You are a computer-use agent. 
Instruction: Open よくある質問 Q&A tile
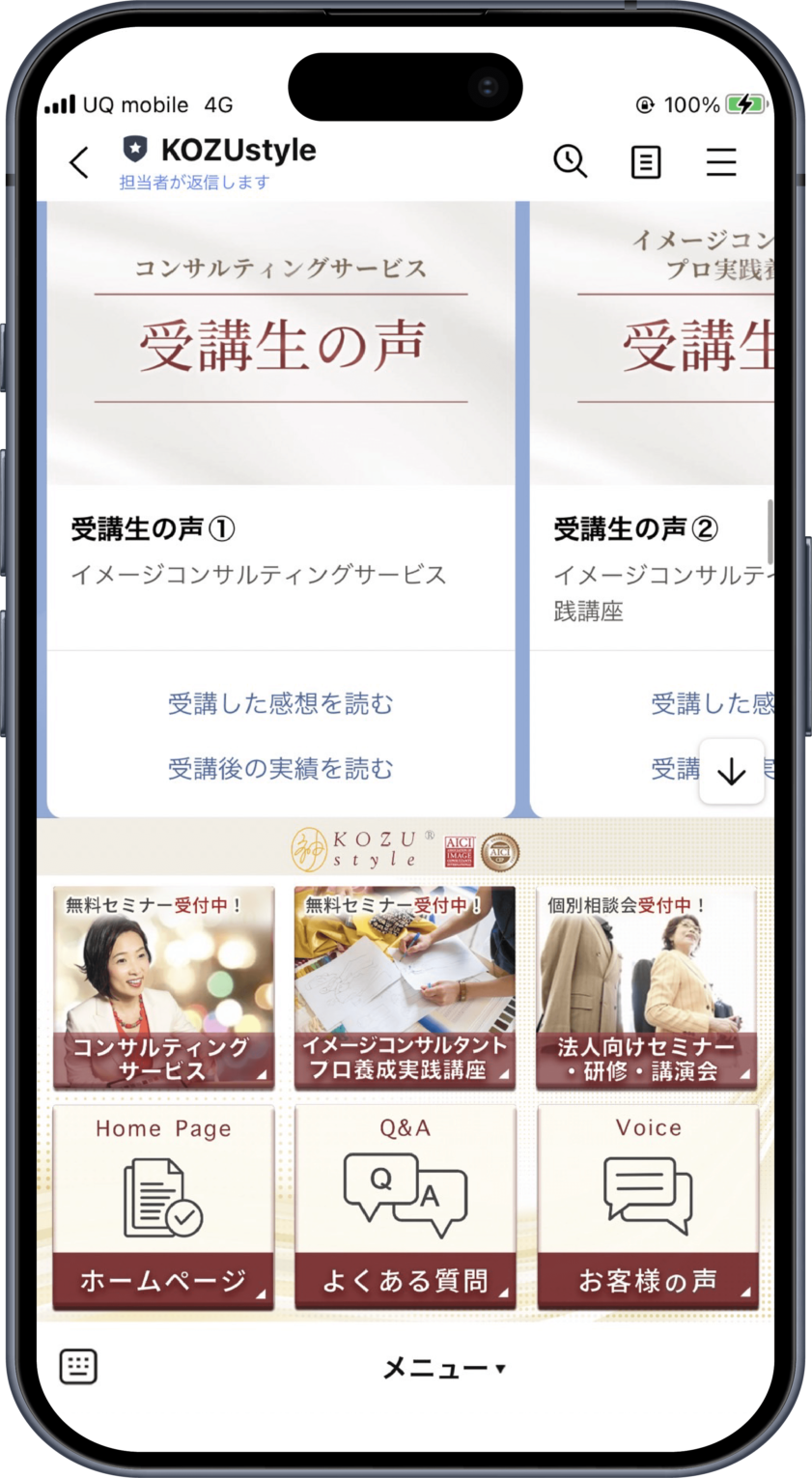click(405, 1208)
